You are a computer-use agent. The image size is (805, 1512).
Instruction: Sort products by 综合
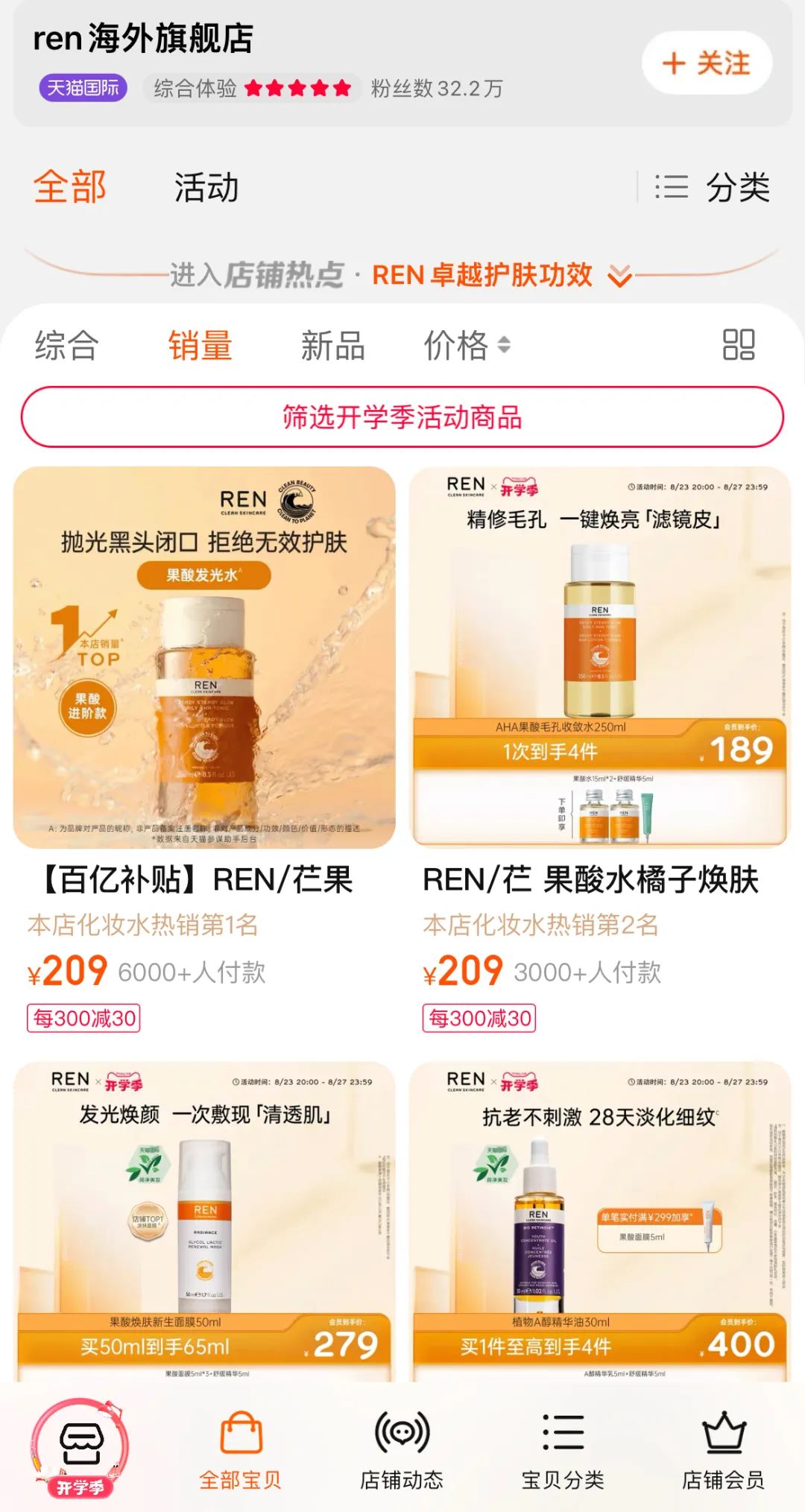point(66,346)
